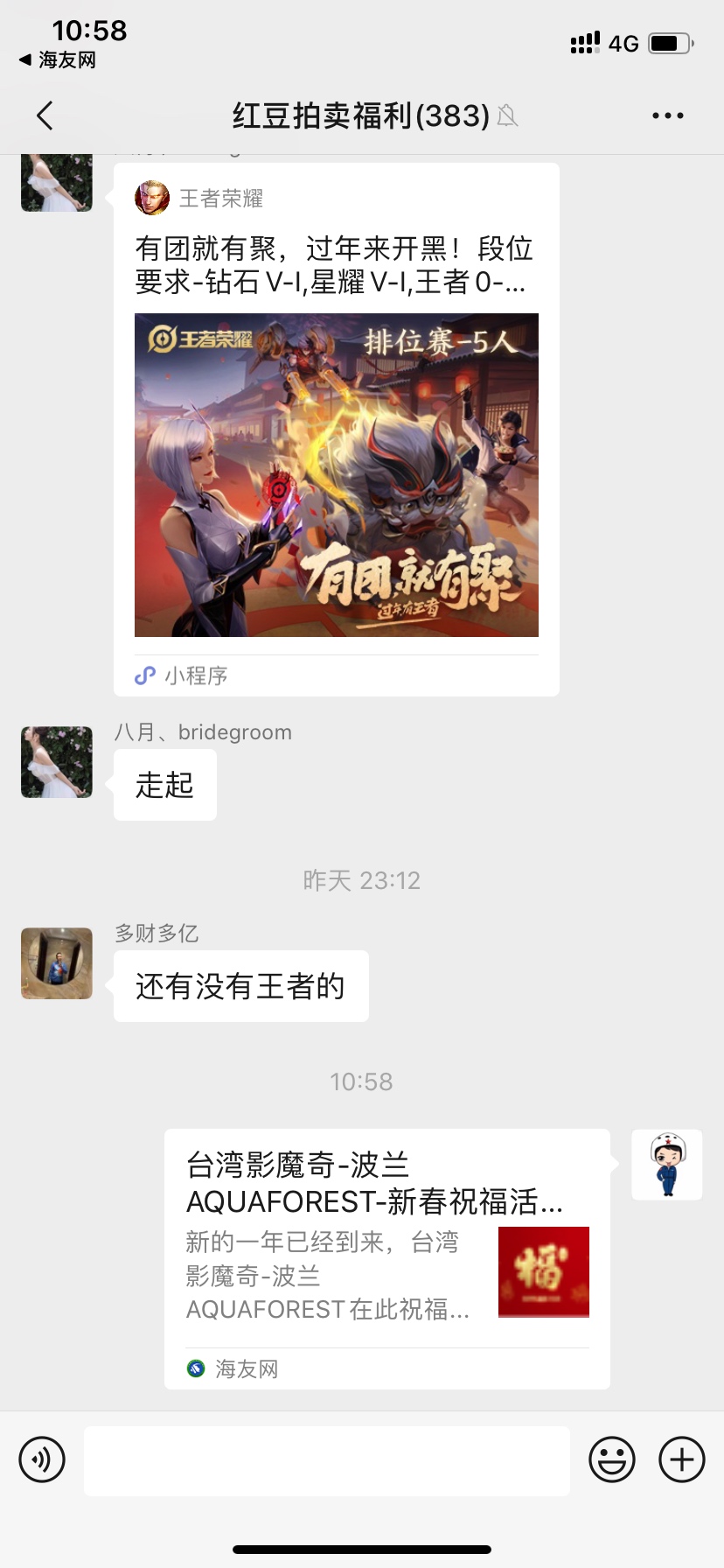Open the plus attachments menu
The image size is (724, 1568).
click(x=681, y=1459)
